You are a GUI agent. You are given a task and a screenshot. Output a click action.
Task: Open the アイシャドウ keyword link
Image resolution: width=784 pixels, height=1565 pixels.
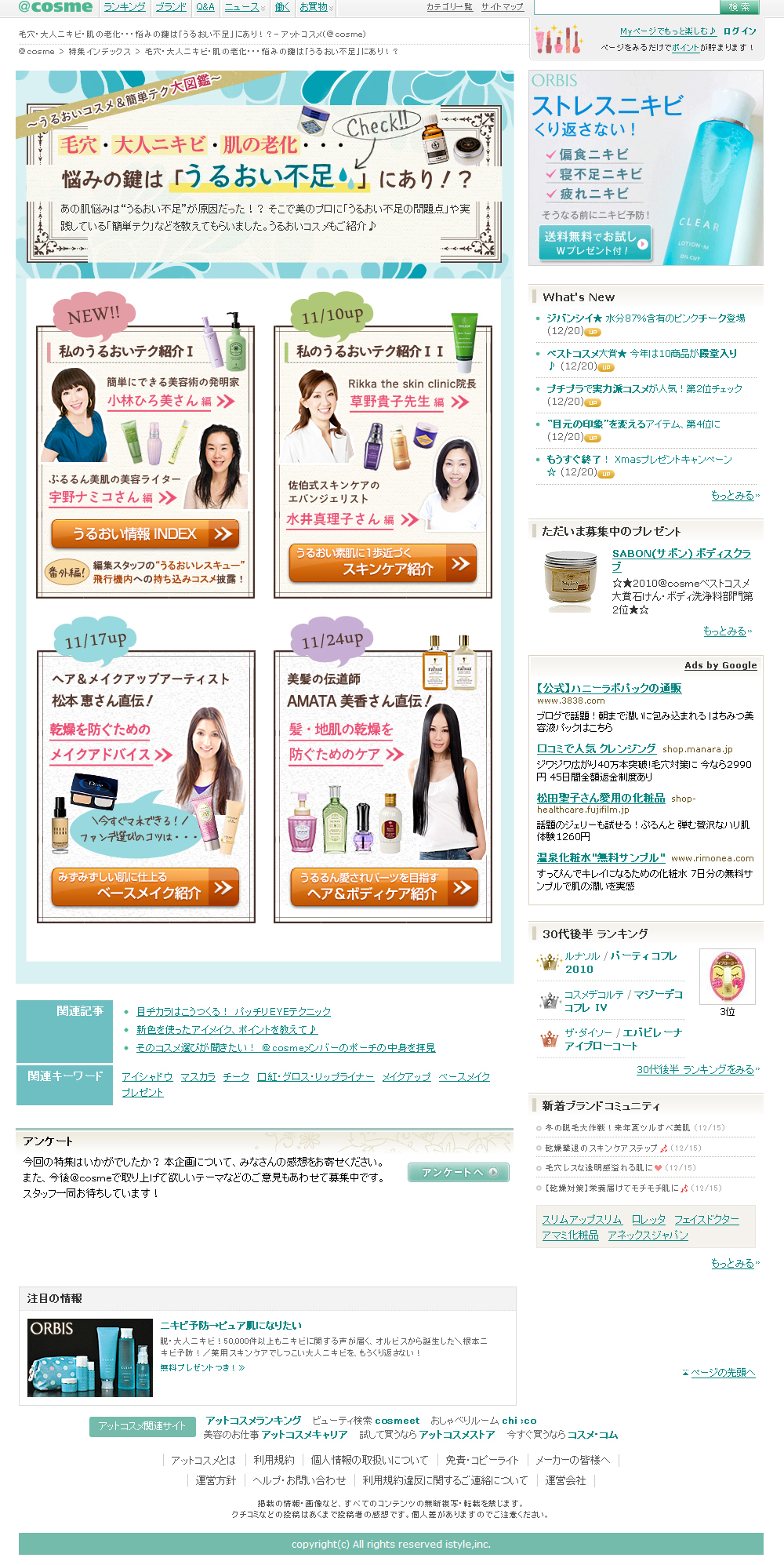pos(147,1077)
